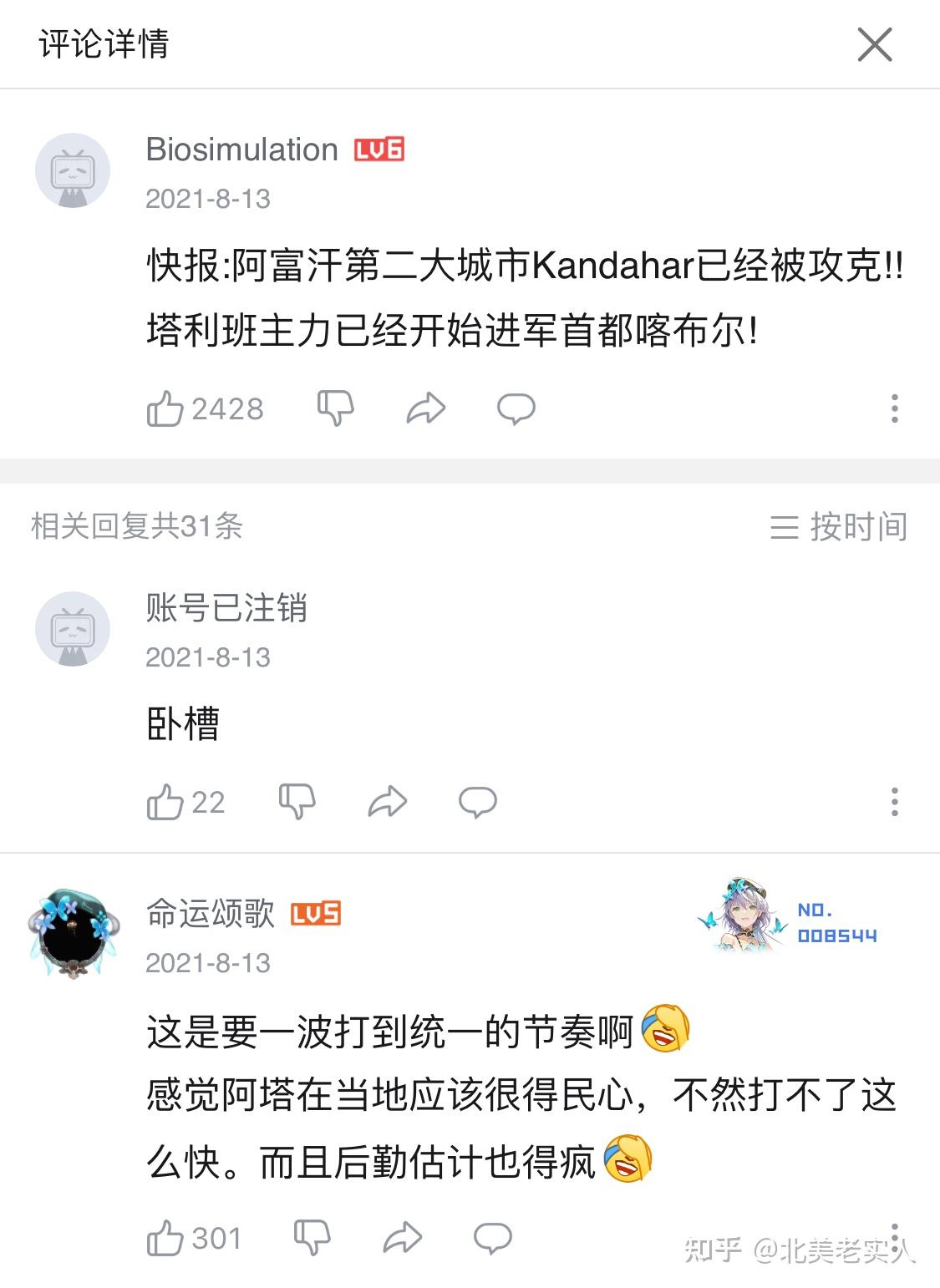The width and height of the screenshot is (940, 1288).
Task: Close the comment details panel
Action: point(875,44)
